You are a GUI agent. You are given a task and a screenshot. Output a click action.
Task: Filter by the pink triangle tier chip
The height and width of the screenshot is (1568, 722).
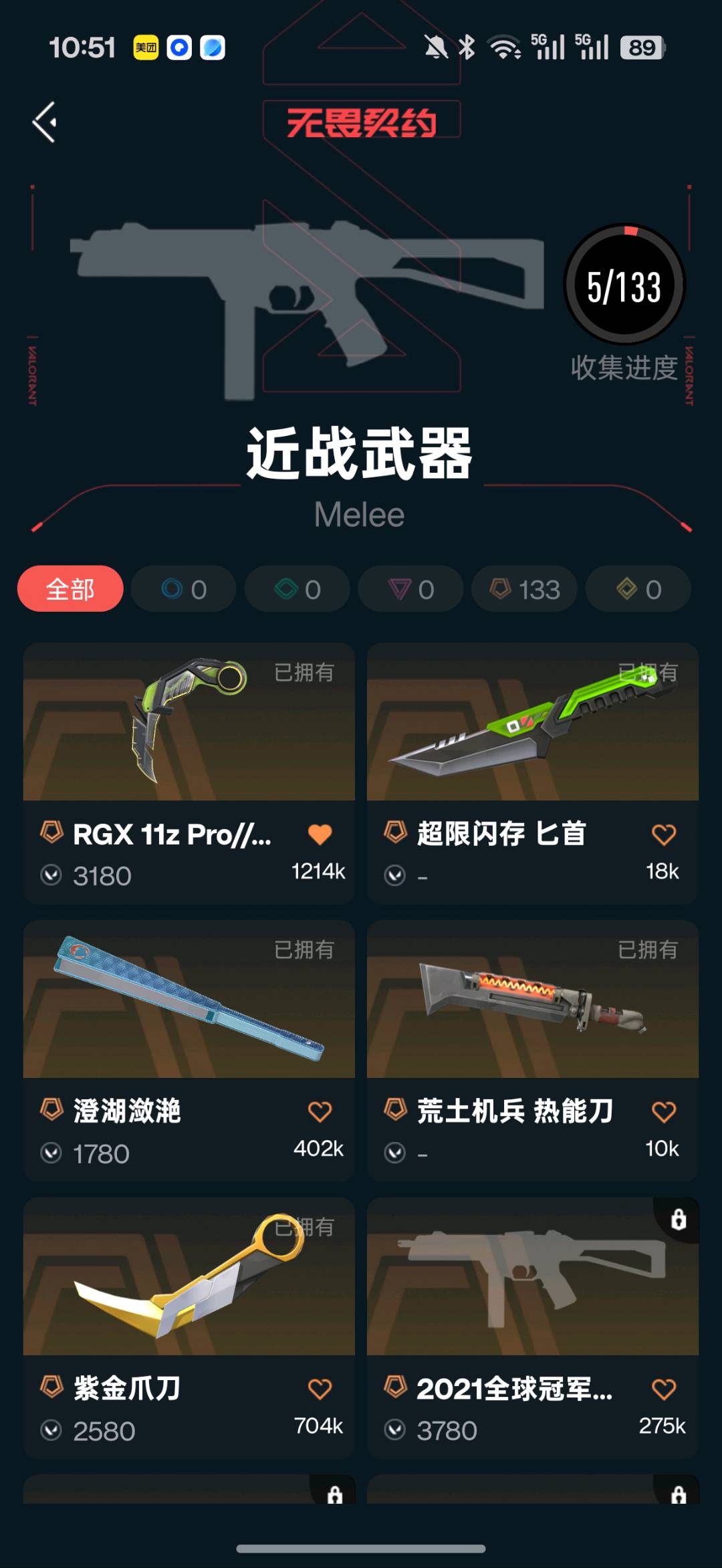(x=411, y=589)
